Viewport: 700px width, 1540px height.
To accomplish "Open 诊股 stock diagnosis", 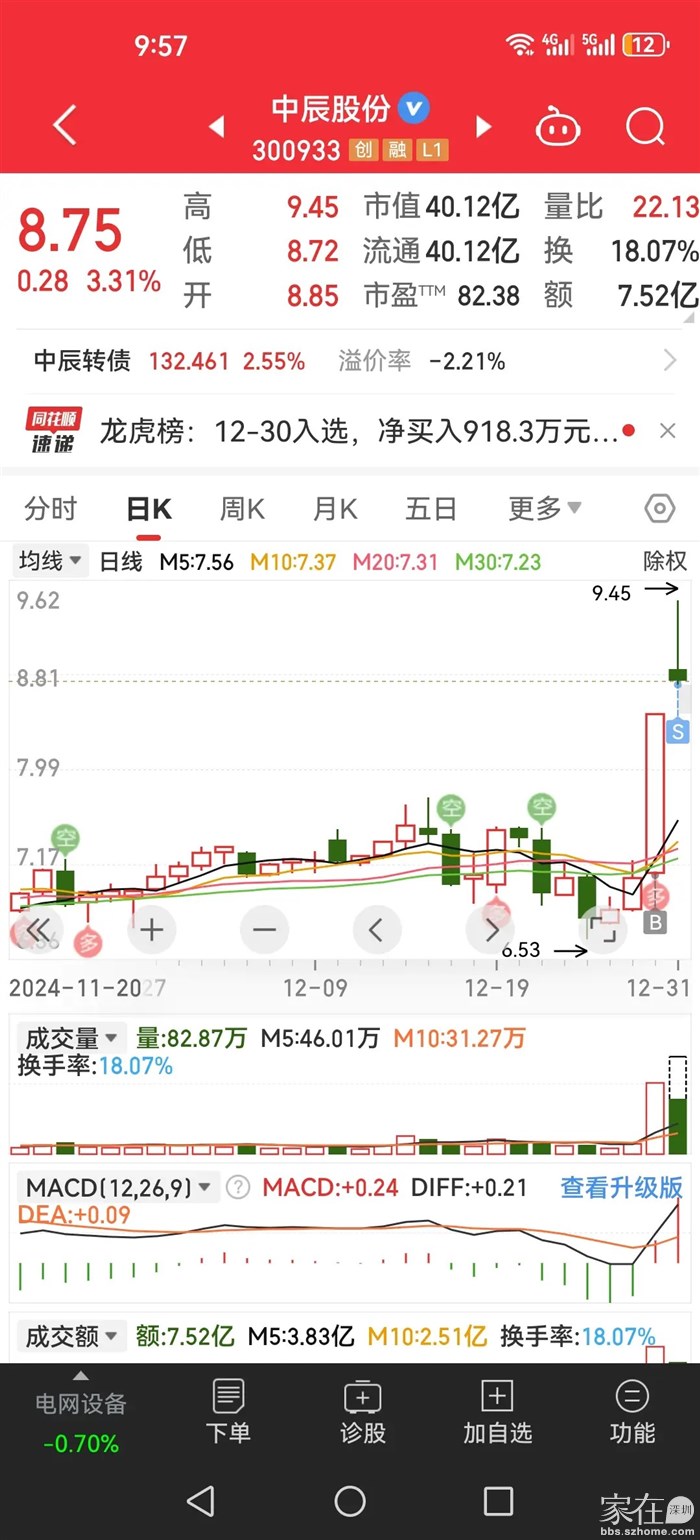I will (x=362, y=1412).
